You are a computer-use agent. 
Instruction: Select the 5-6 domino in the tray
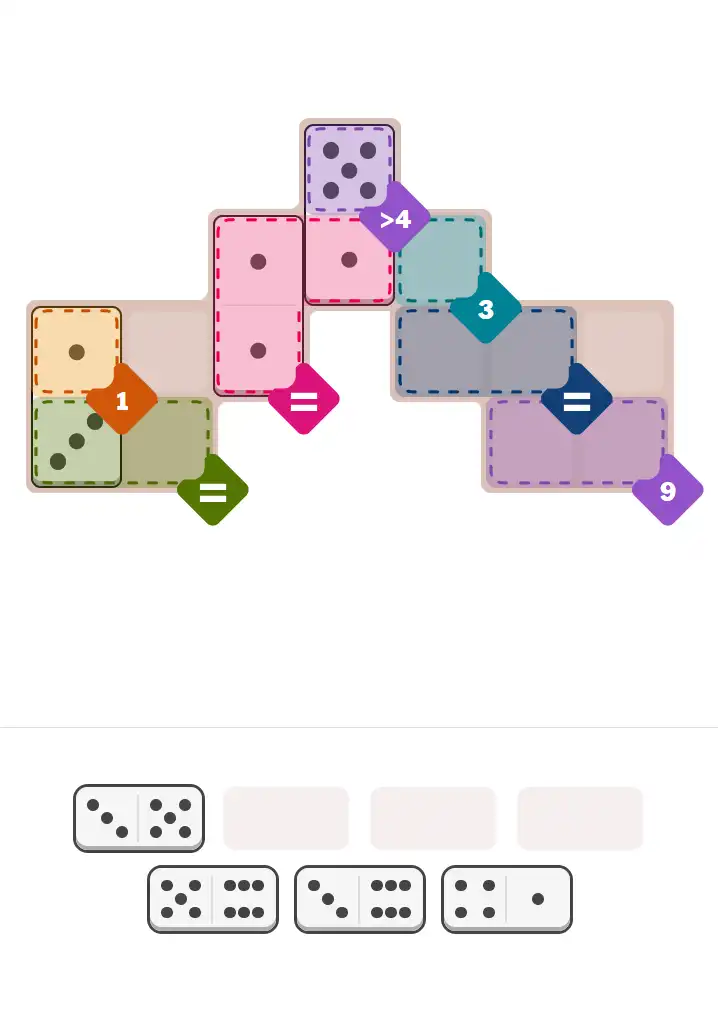213,899
